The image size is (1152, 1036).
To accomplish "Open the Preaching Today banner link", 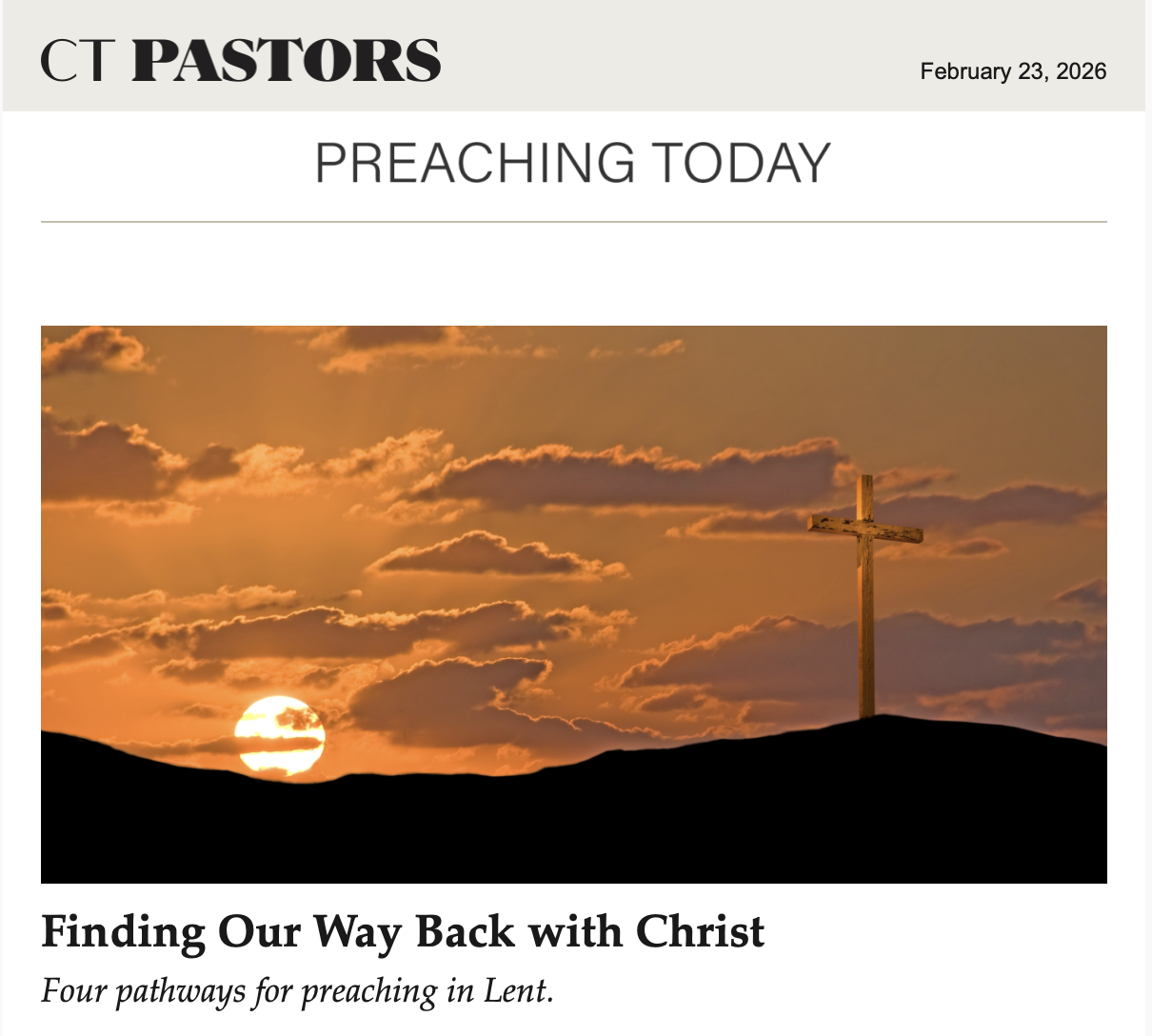I will pos(573,163).
